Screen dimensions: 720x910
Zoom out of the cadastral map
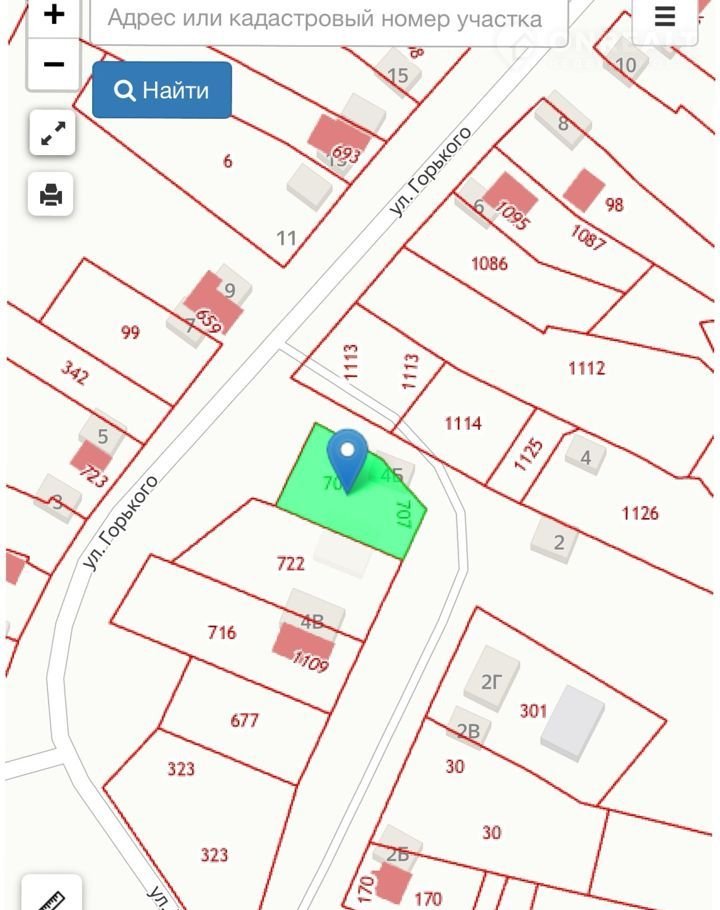(x=54, y=65)
